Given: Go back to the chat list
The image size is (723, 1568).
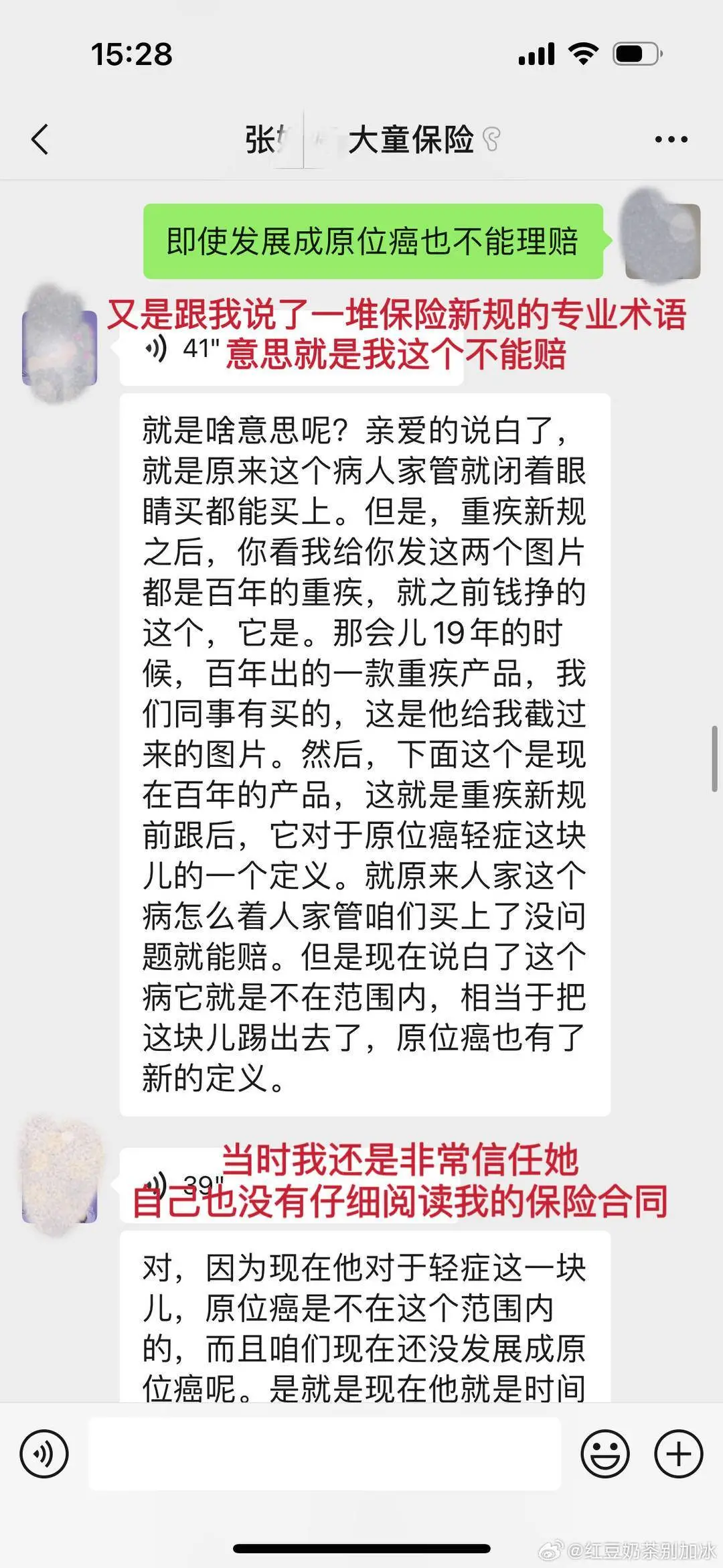Looking at the screenshot, I should tap(40, 139).
